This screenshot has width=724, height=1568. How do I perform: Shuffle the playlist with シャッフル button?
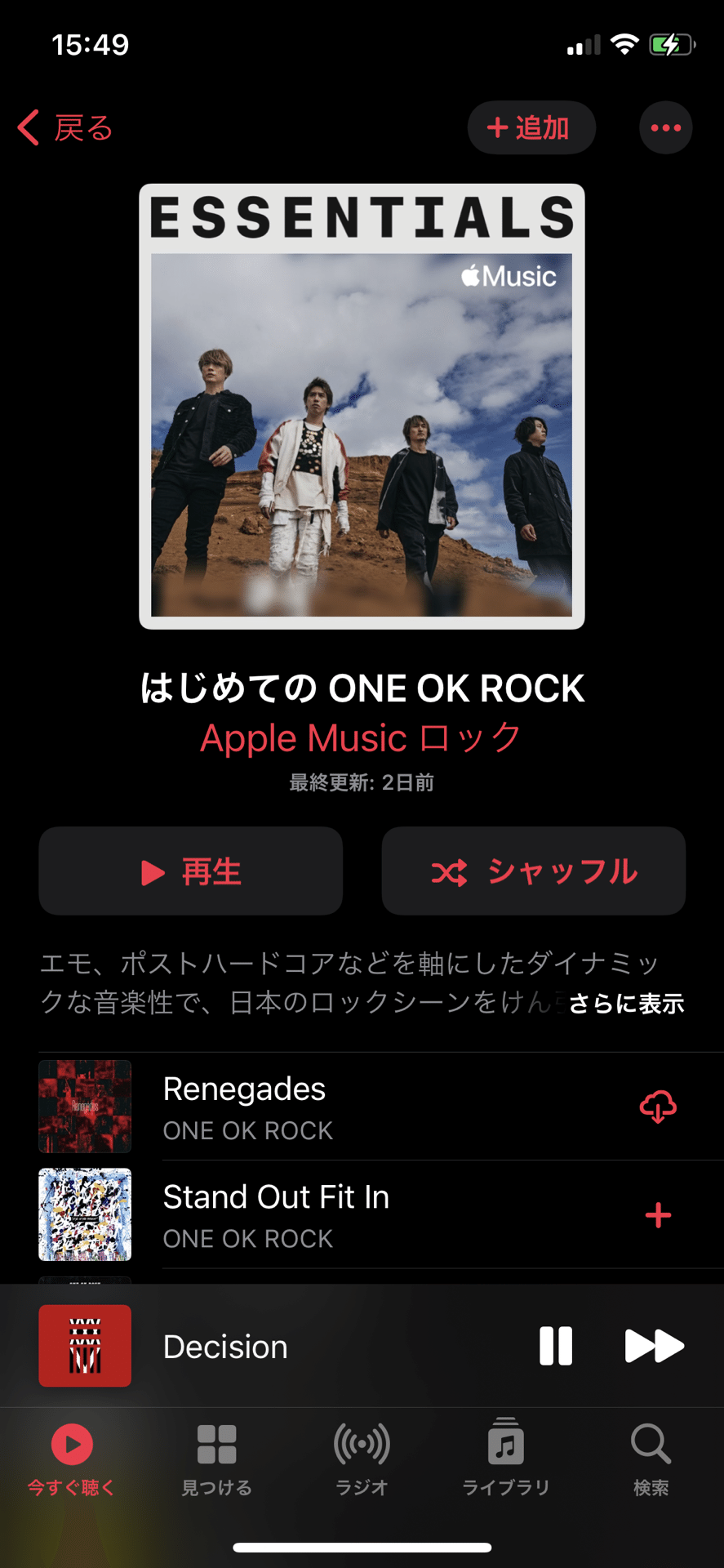click(533, 871)
